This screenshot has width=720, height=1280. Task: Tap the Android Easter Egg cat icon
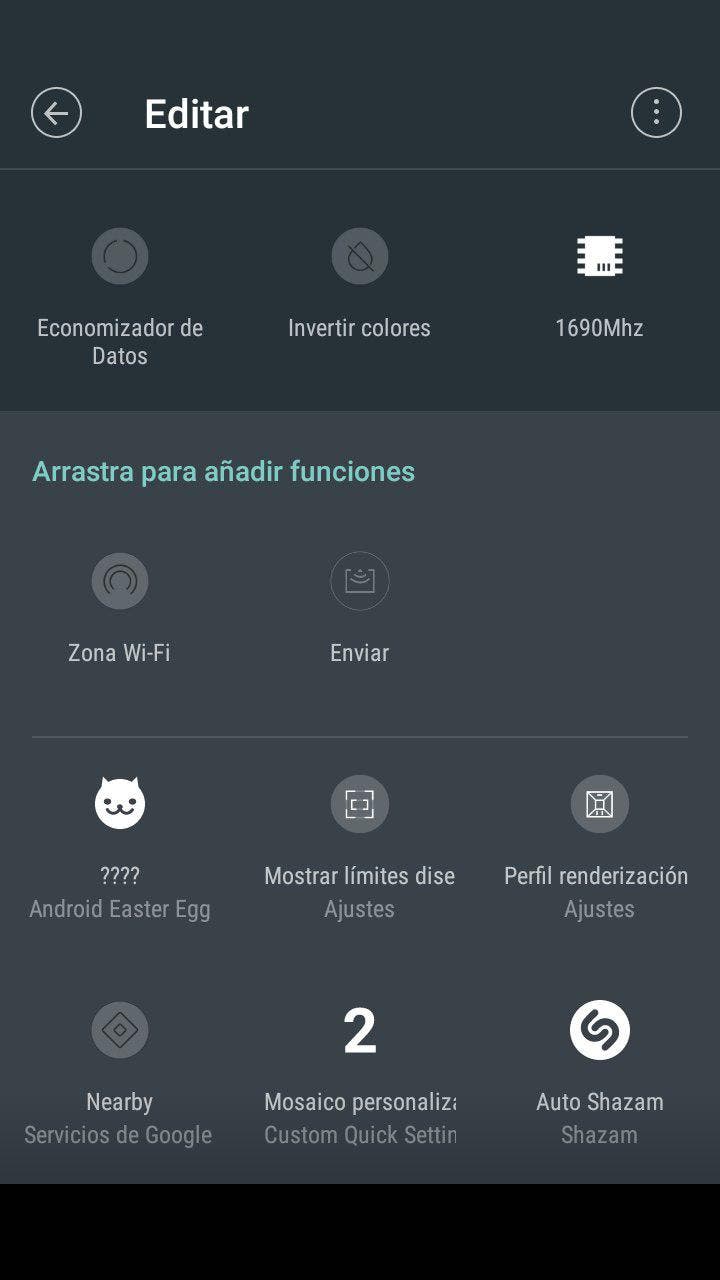point(119,803)
